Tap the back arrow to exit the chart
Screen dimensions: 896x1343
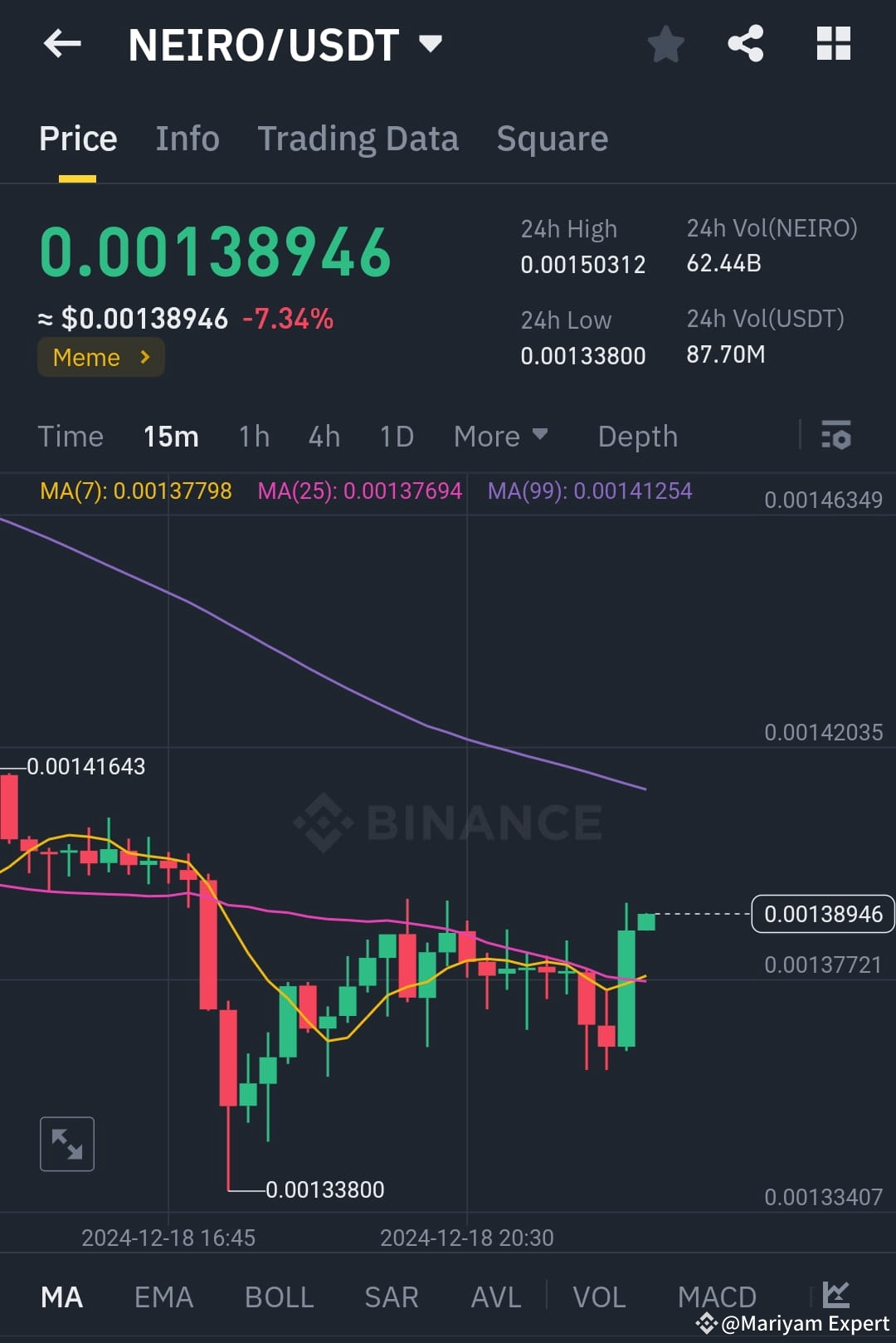pyautogui.click(x=62, y=44)
